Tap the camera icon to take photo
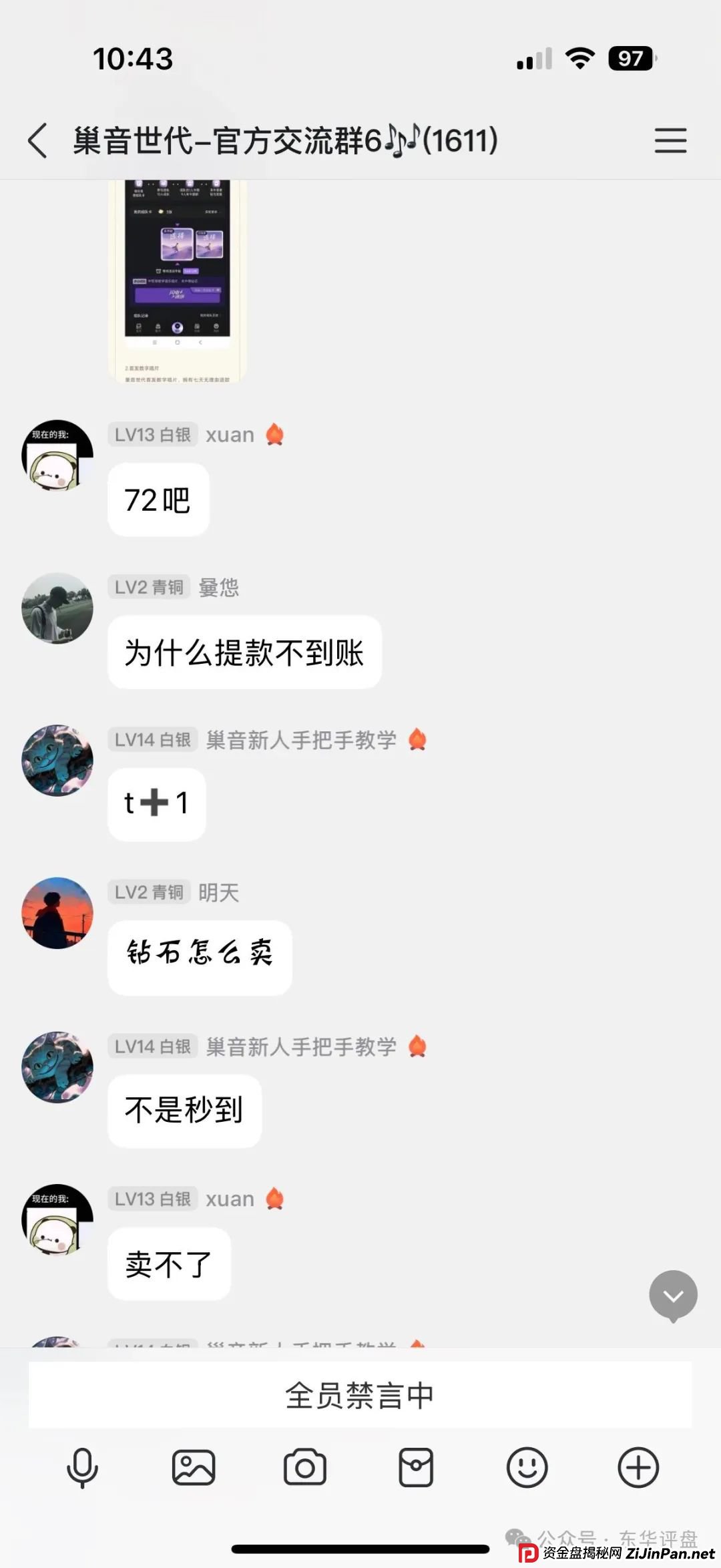721x1568 pixels. pyautogui.click(x=305, y=1468)
